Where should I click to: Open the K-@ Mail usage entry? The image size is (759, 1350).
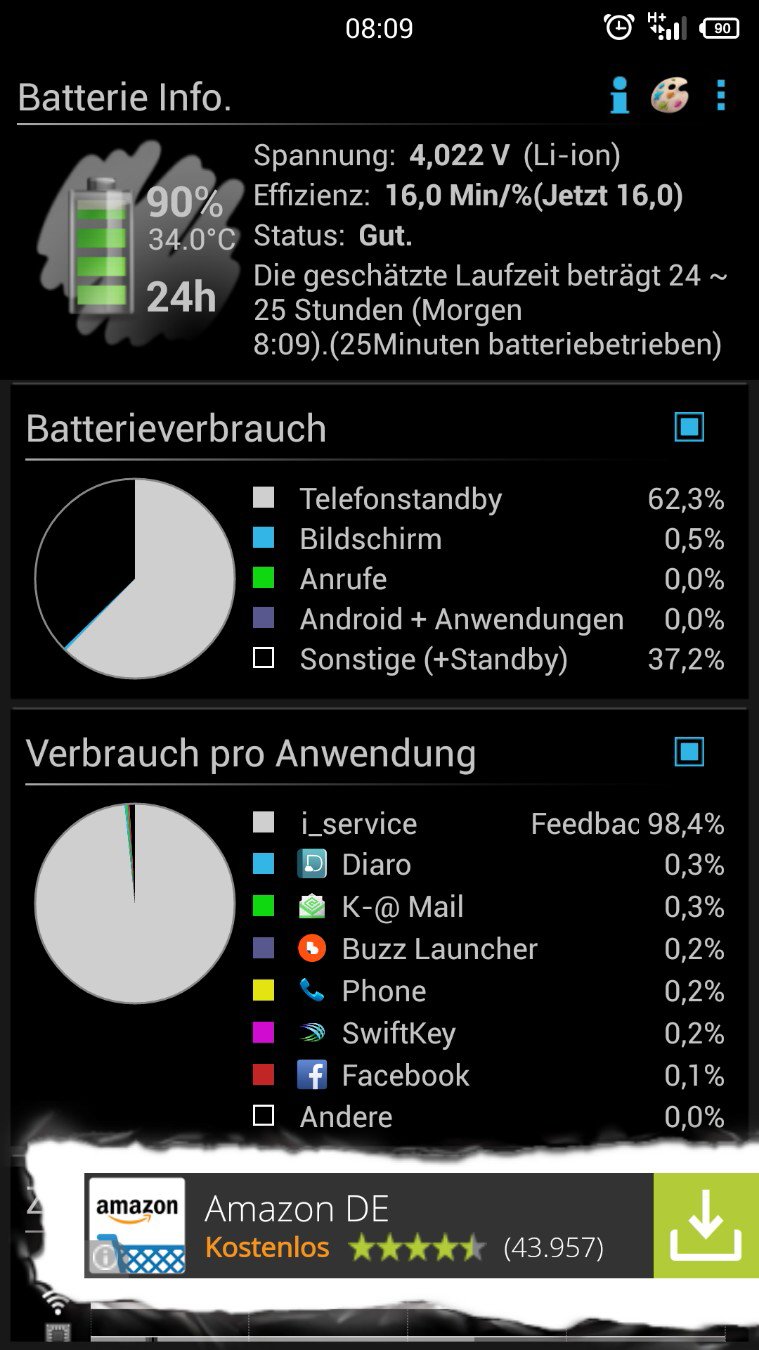(489, 907)
